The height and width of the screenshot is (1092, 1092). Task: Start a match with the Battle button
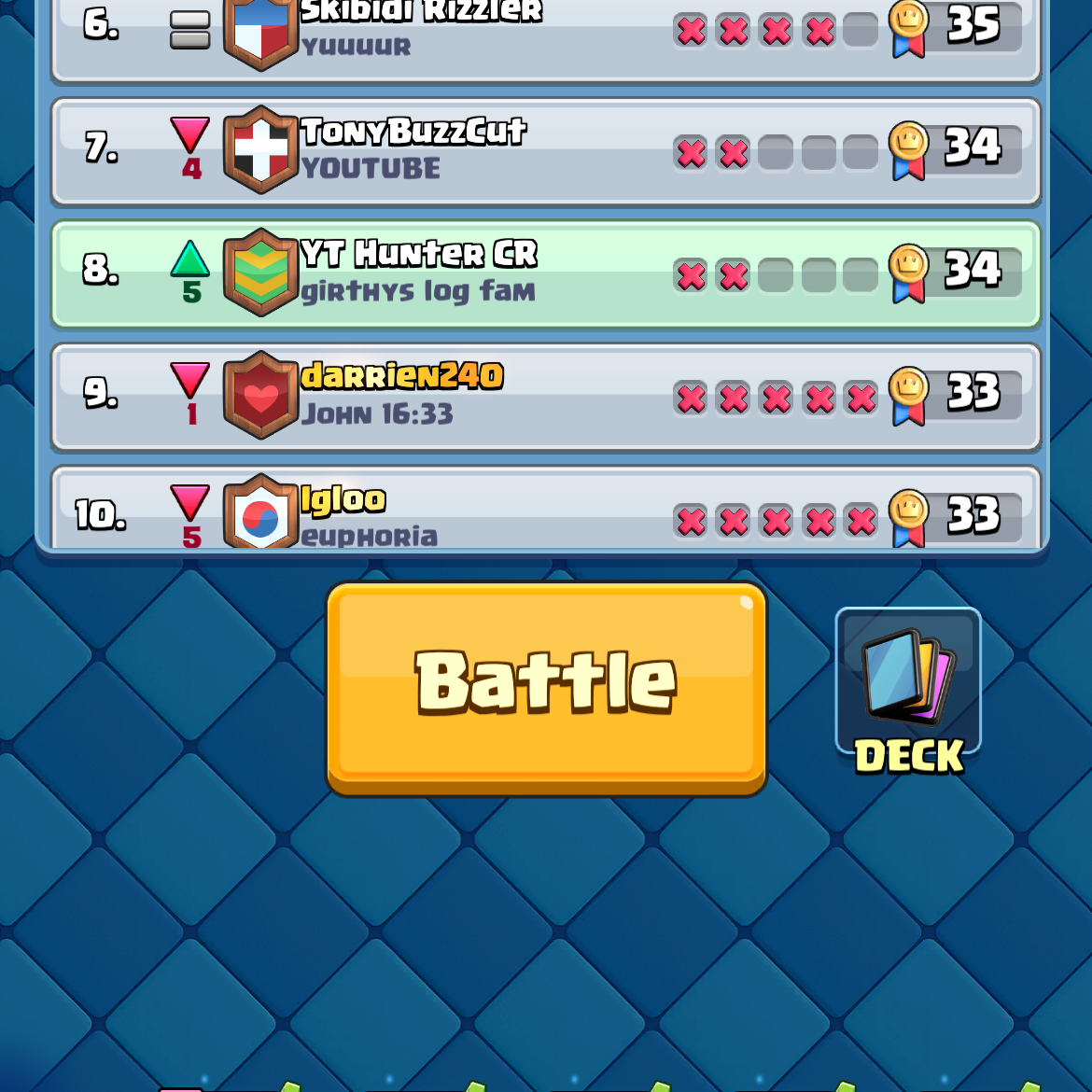tap(546, 687)
